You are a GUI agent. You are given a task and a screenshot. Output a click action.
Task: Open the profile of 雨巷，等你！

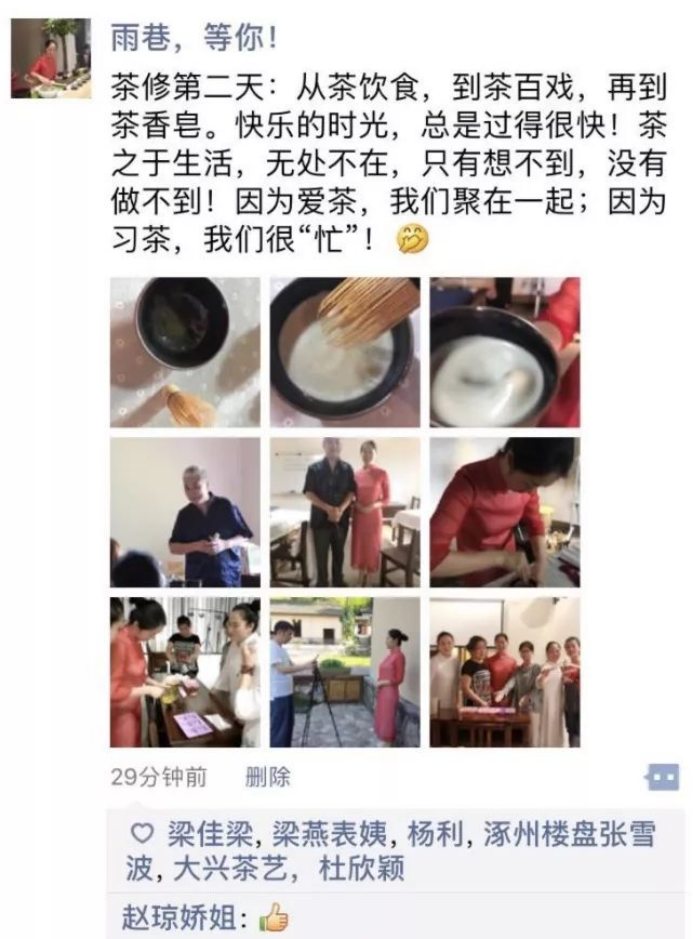(x=194, y=39)
